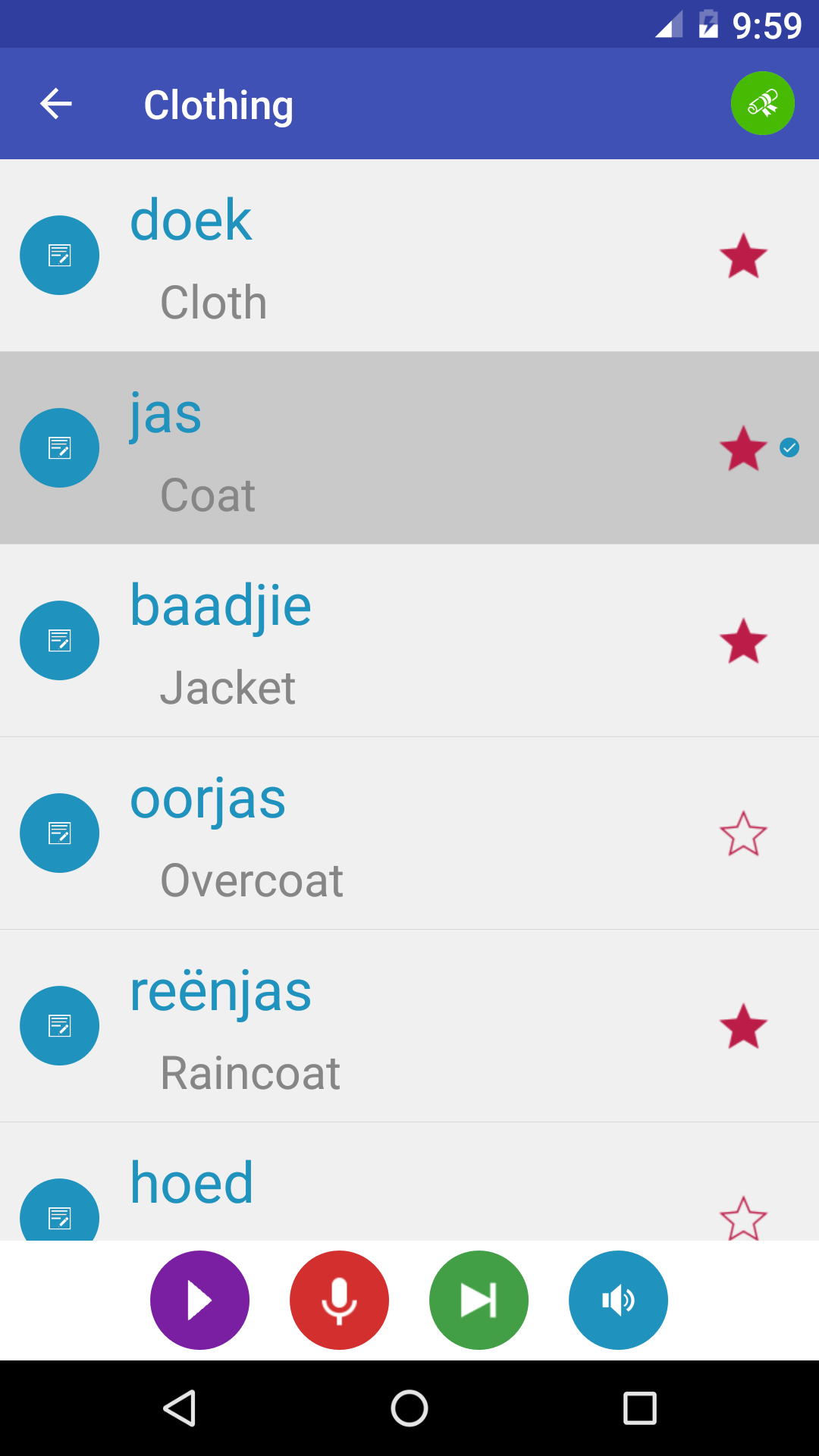This screenshot has width=819, height=1456.
Task: Star the hoed entry
Action: coord(743,1217)
